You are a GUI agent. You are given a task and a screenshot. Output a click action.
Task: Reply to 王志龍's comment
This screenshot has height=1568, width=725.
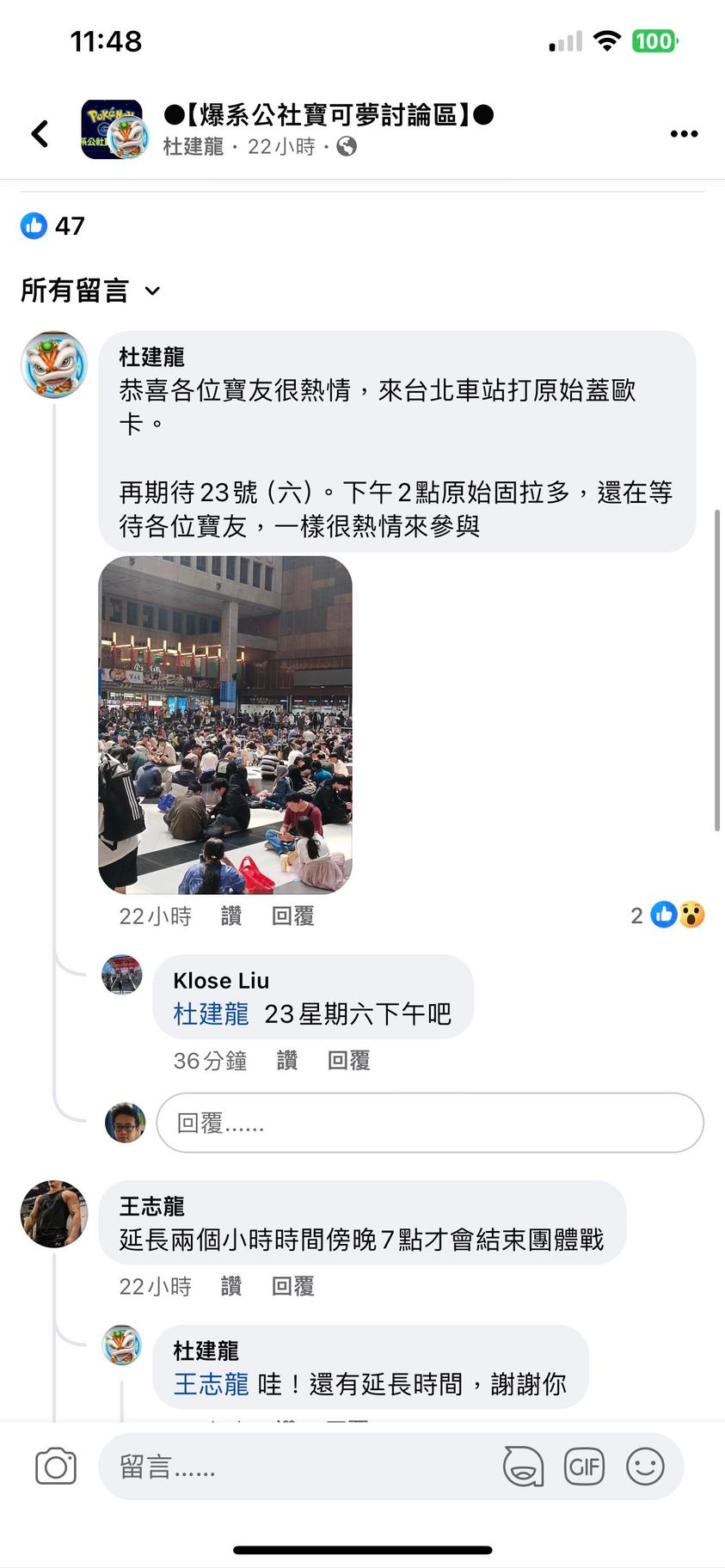292,1286
